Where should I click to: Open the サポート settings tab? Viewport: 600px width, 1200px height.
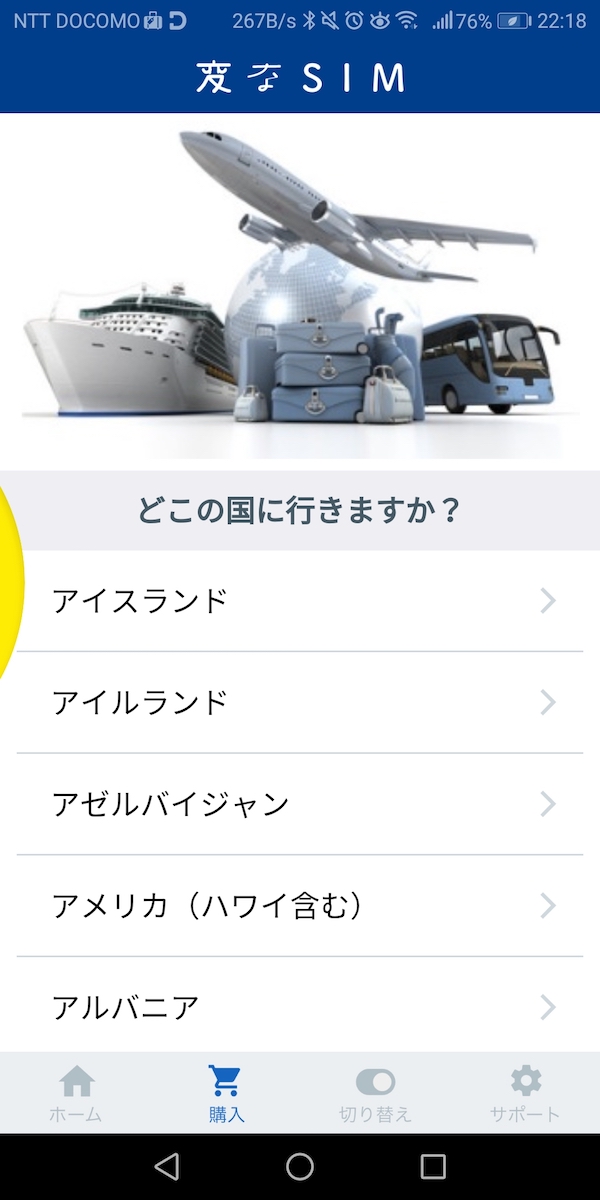click(x=525, y=1093)
